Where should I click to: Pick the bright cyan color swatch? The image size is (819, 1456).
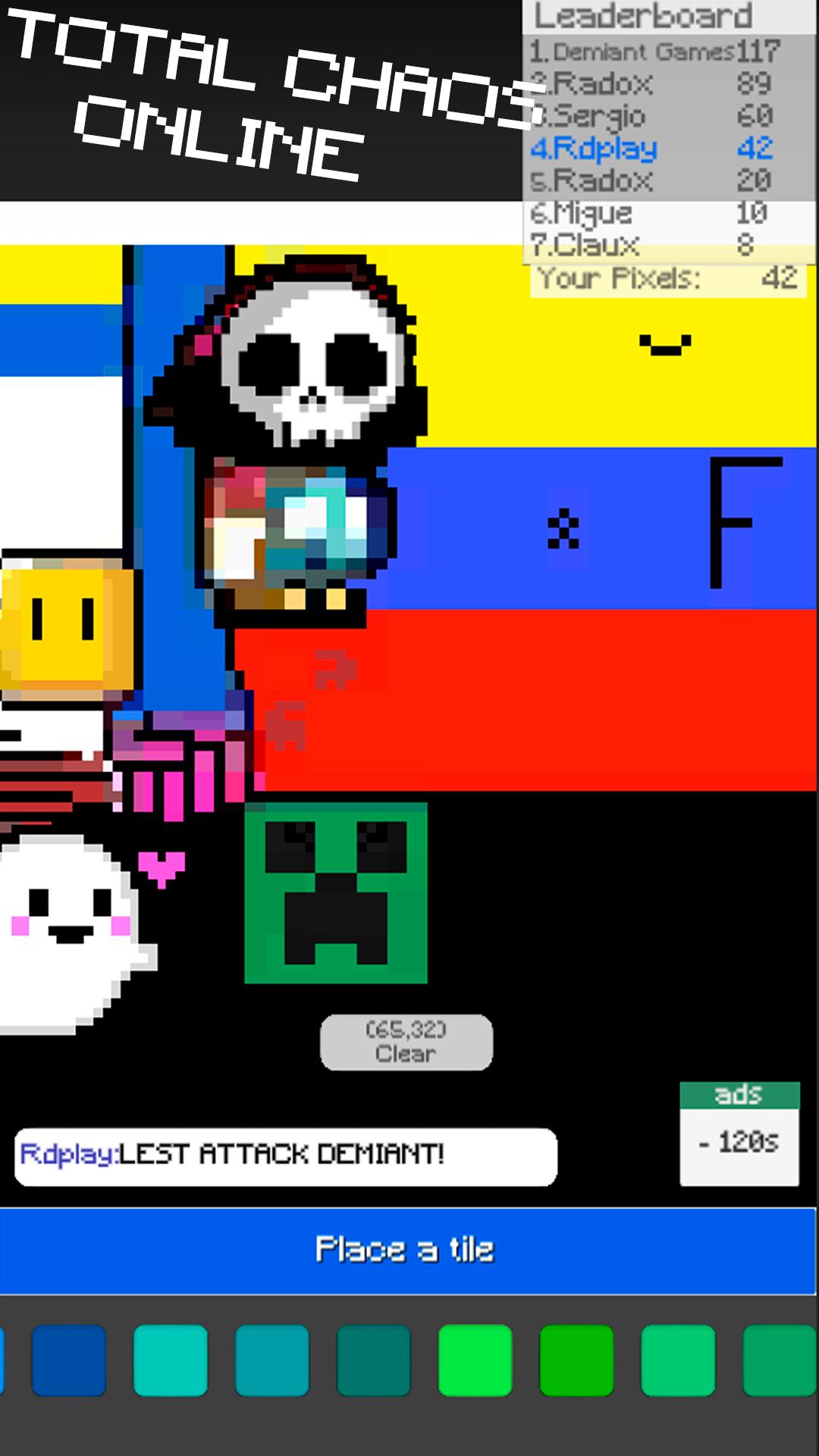(171, 1360)
